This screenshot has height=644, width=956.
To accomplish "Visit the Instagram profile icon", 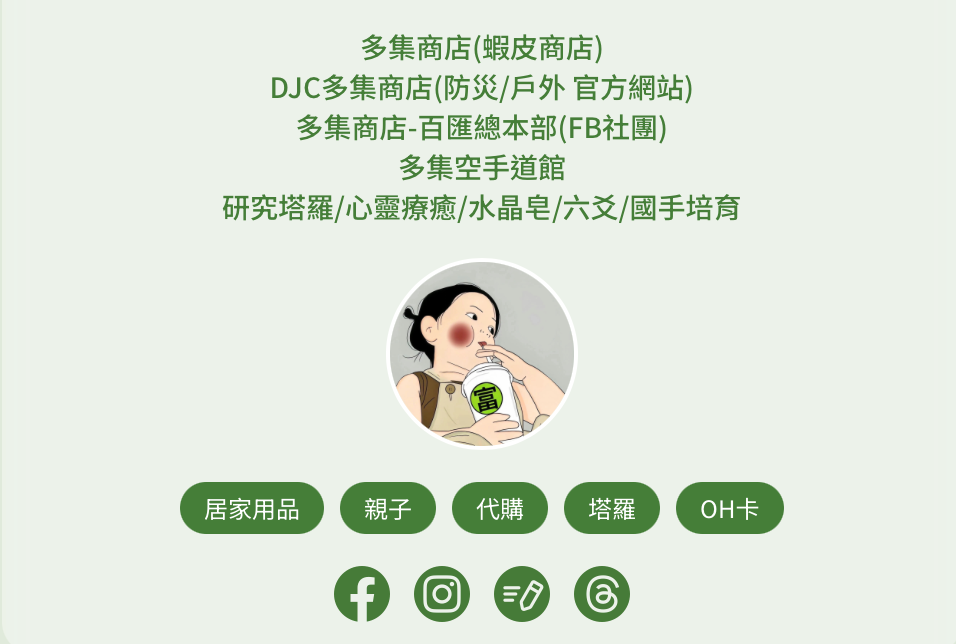I will (x=442, y=594).
